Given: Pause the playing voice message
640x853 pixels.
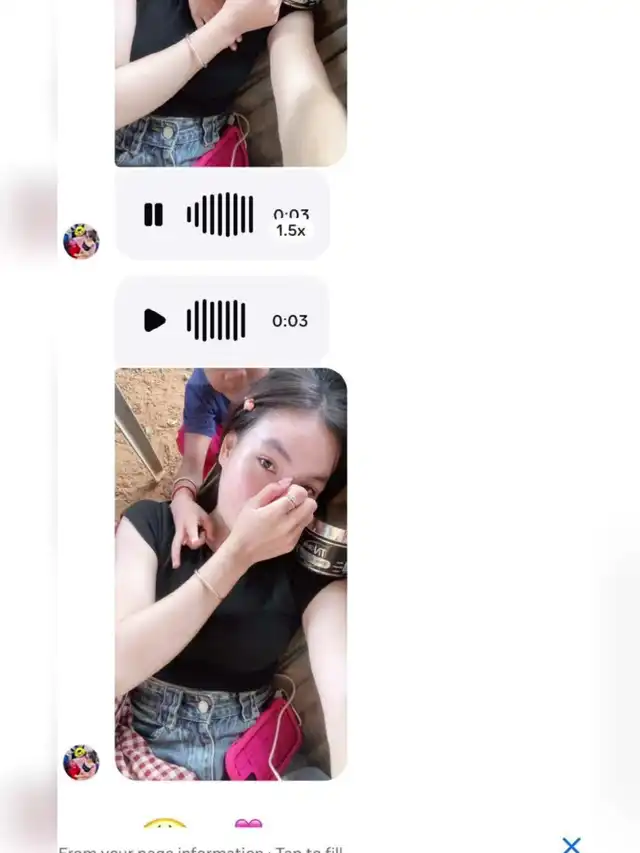Looking at the screenshot, I should coord(153,214).
